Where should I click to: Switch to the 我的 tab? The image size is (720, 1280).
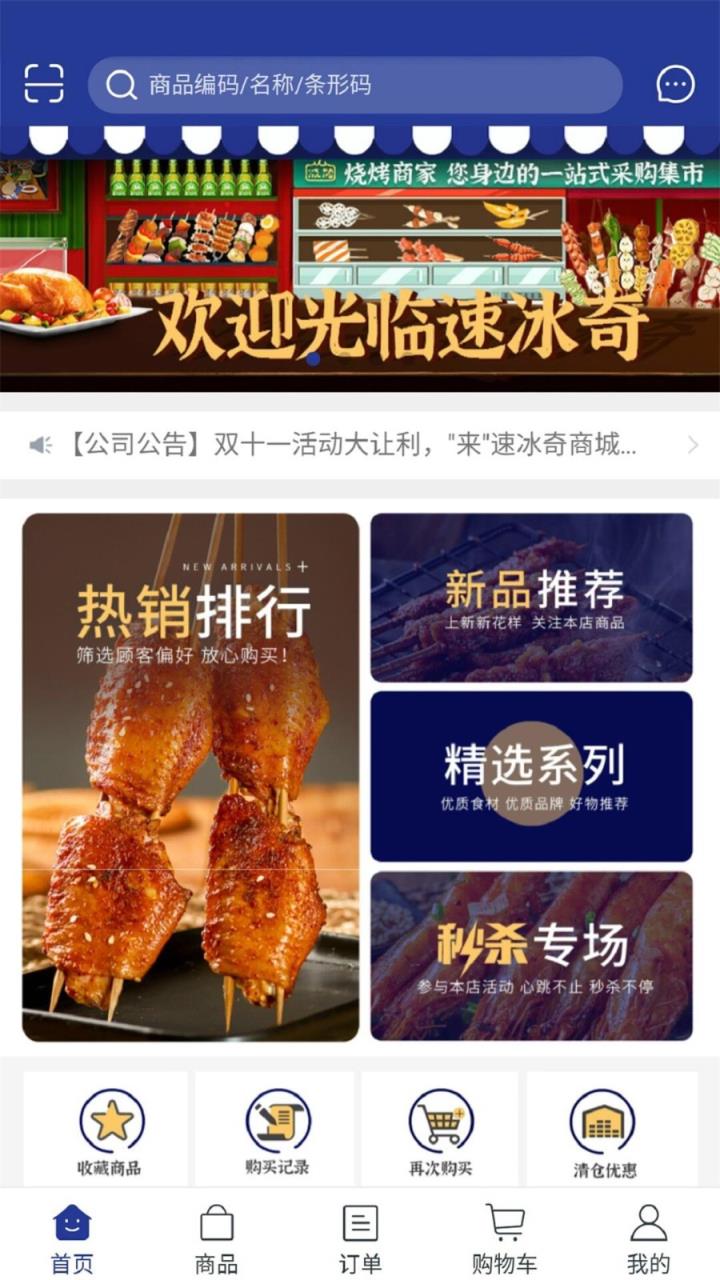click(x=648, y=1238)
